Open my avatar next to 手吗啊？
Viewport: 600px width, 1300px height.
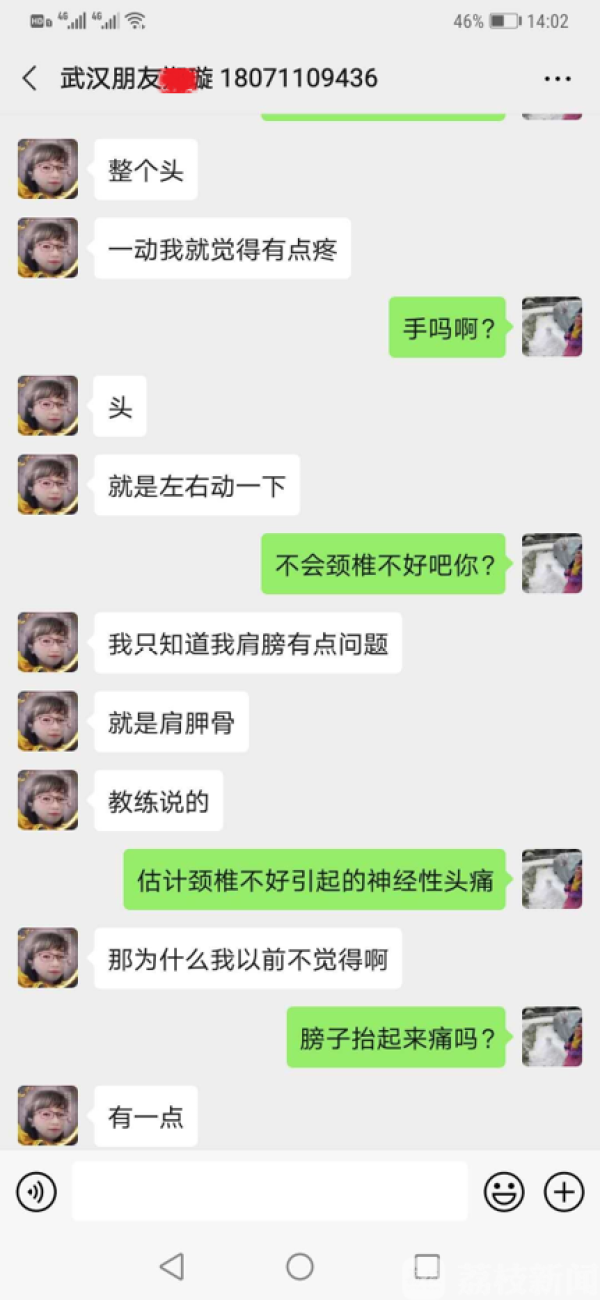(x=552, y=327)
